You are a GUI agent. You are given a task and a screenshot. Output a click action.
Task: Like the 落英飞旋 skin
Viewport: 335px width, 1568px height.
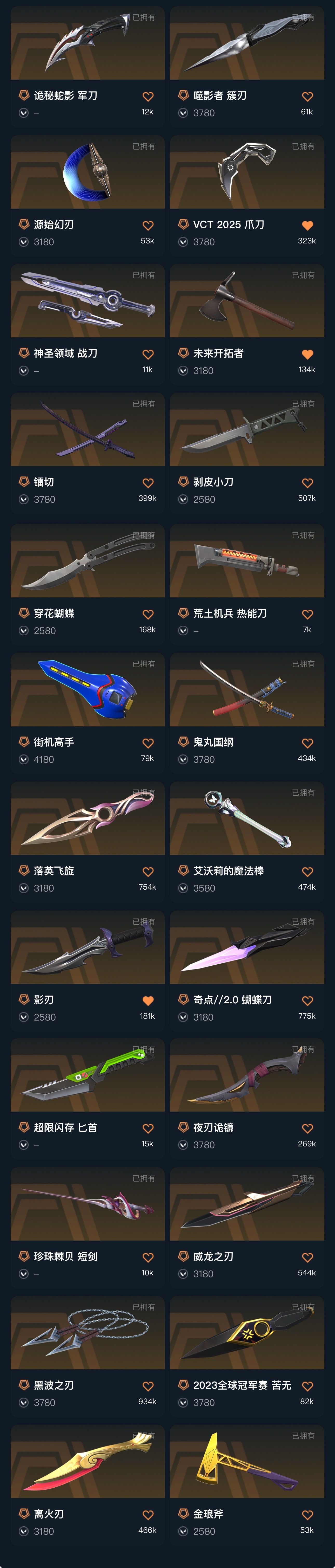(148, 872)
